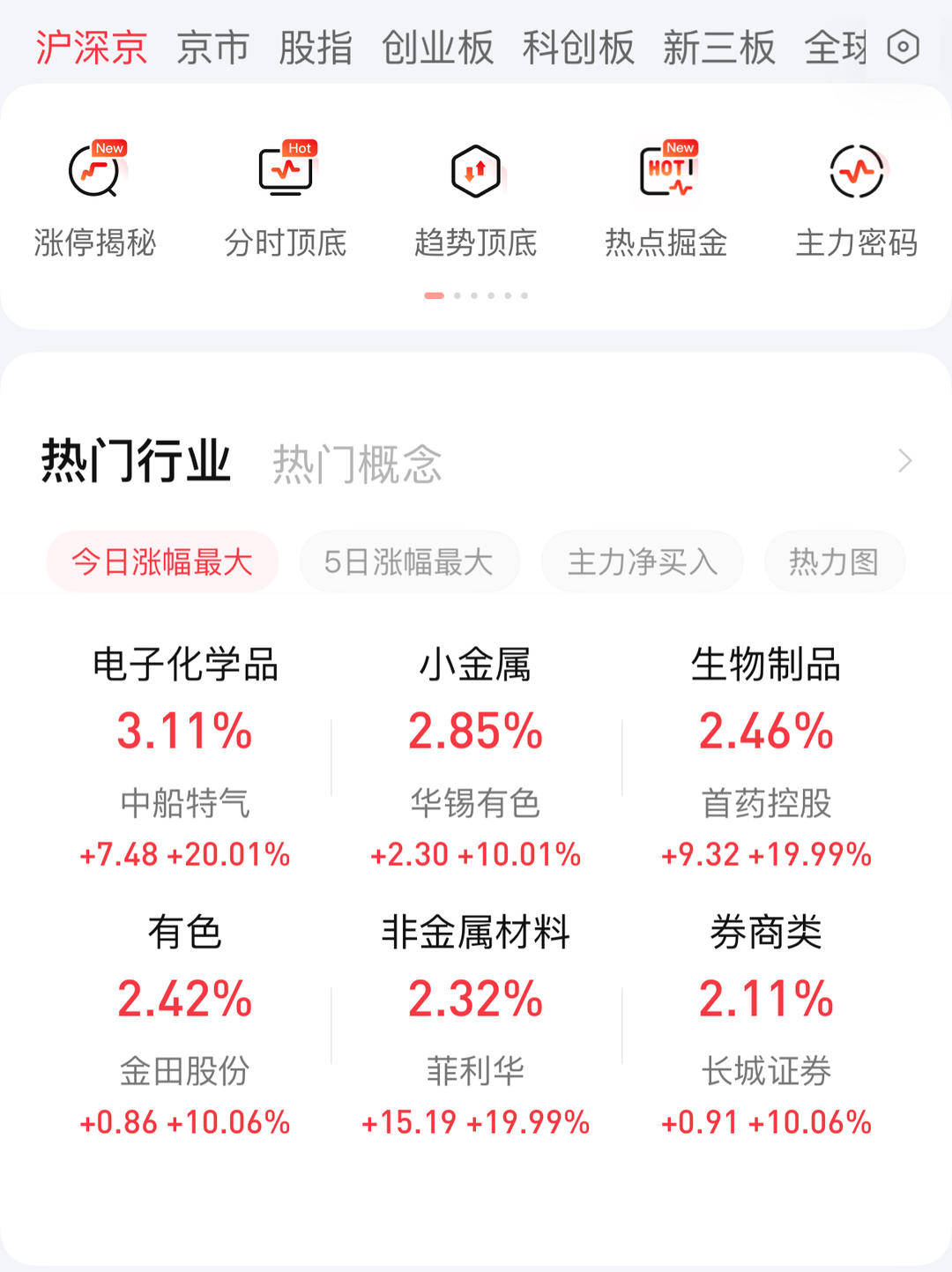Viewport: 952px width, 1272px height.
Task: Switch to the 股指 tab
Action: tap(316, 48)
